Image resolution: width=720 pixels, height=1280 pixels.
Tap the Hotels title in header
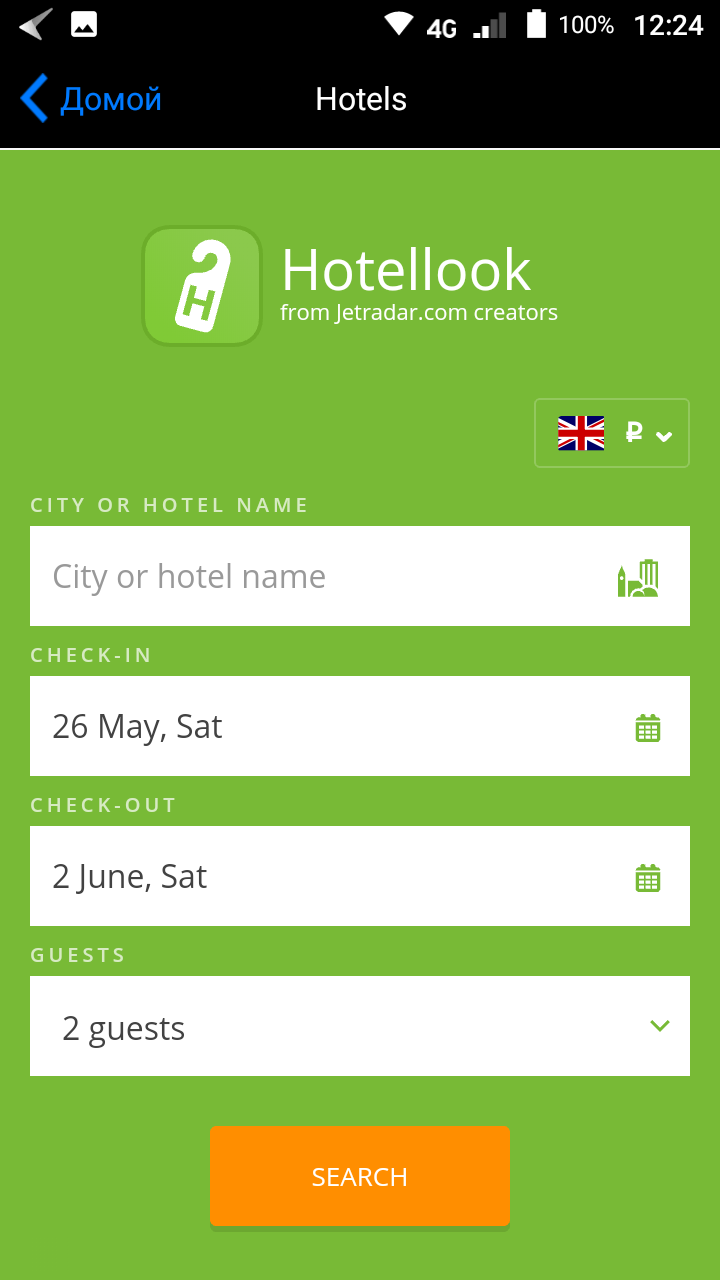pyautogui.click(x=360, y=99)
